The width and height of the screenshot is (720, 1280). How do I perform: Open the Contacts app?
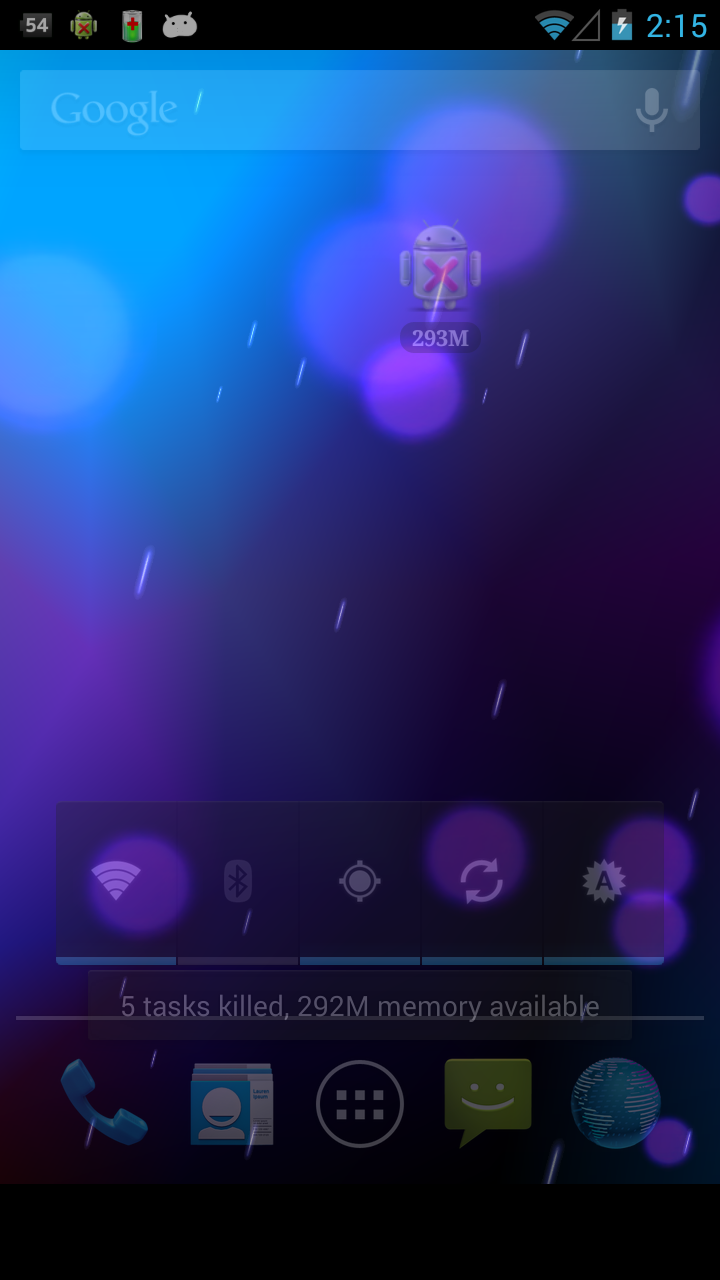[x=232, y=1104]
